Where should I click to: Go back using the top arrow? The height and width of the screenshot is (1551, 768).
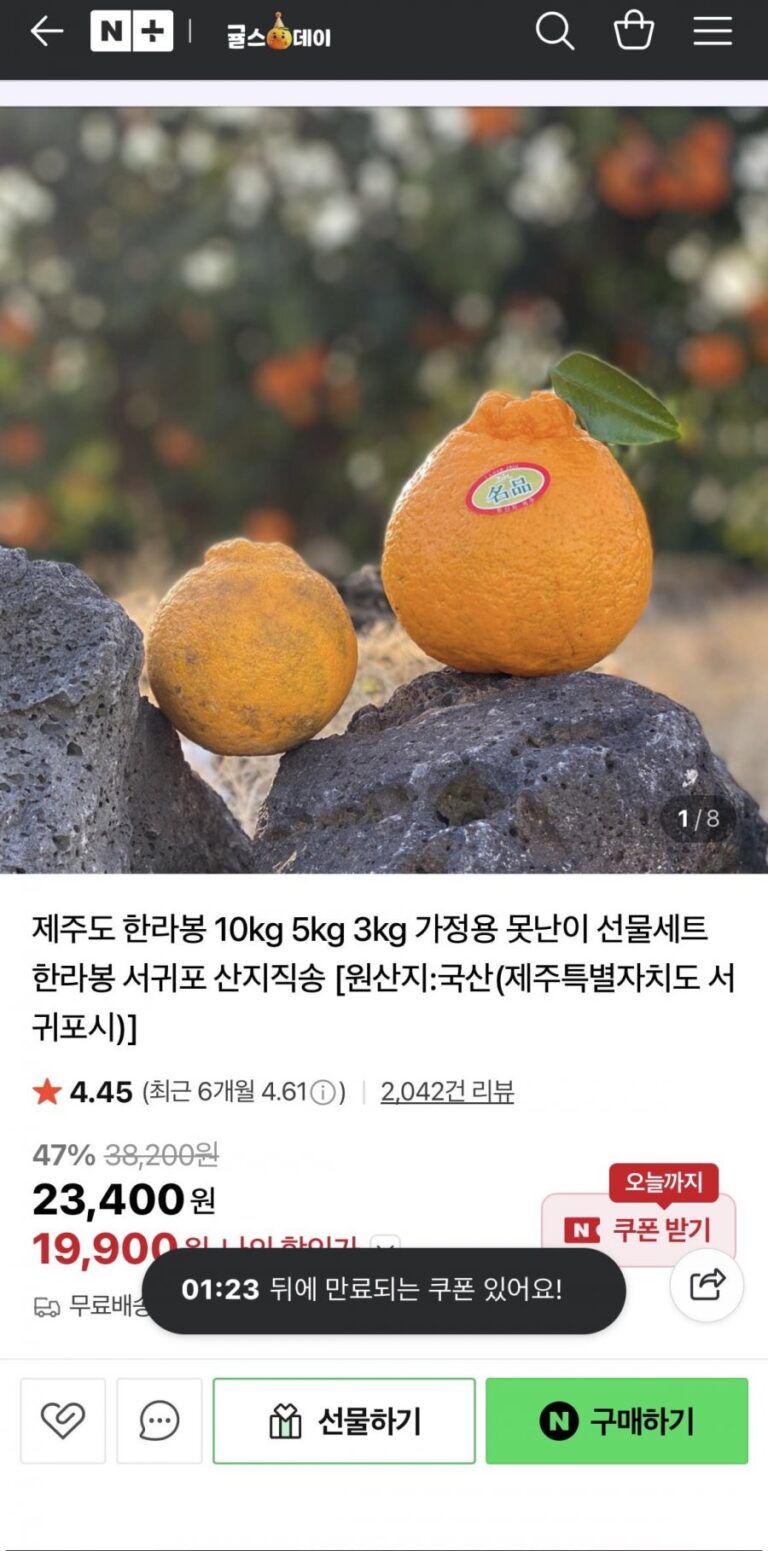pyautogui.click(x=46, y=32)
